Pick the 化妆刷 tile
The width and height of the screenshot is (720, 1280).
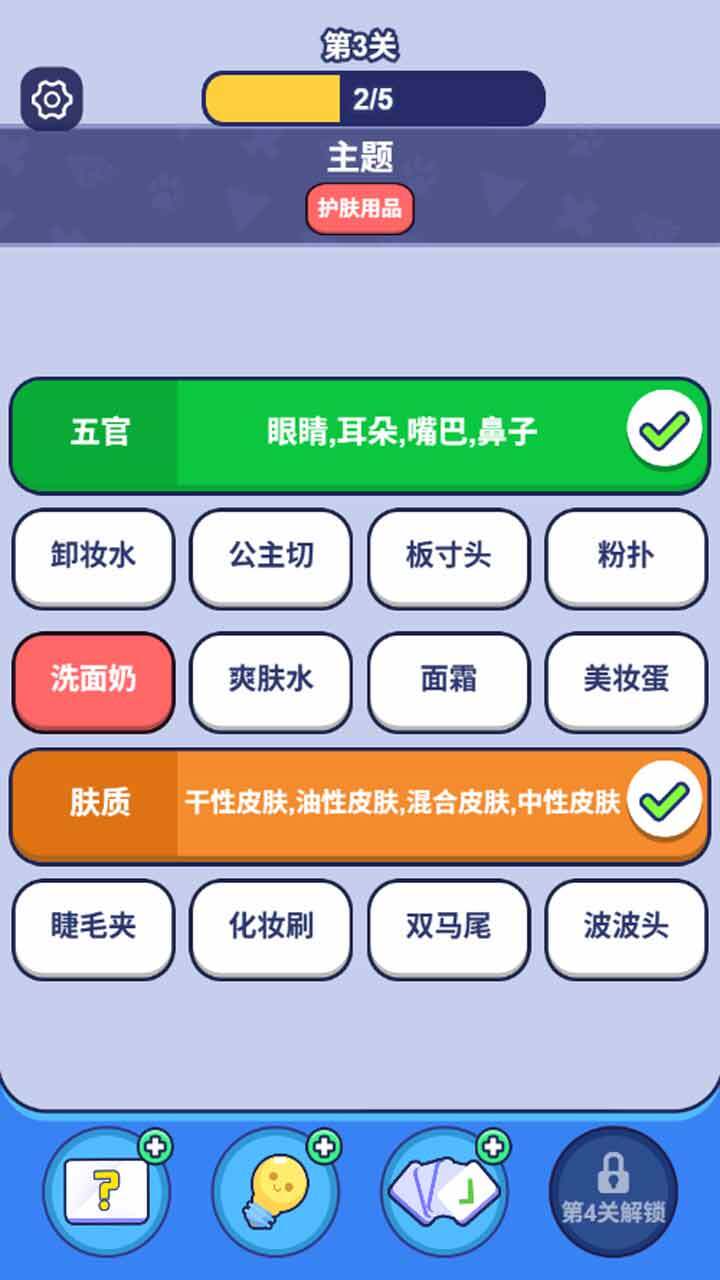coord(271,927)
